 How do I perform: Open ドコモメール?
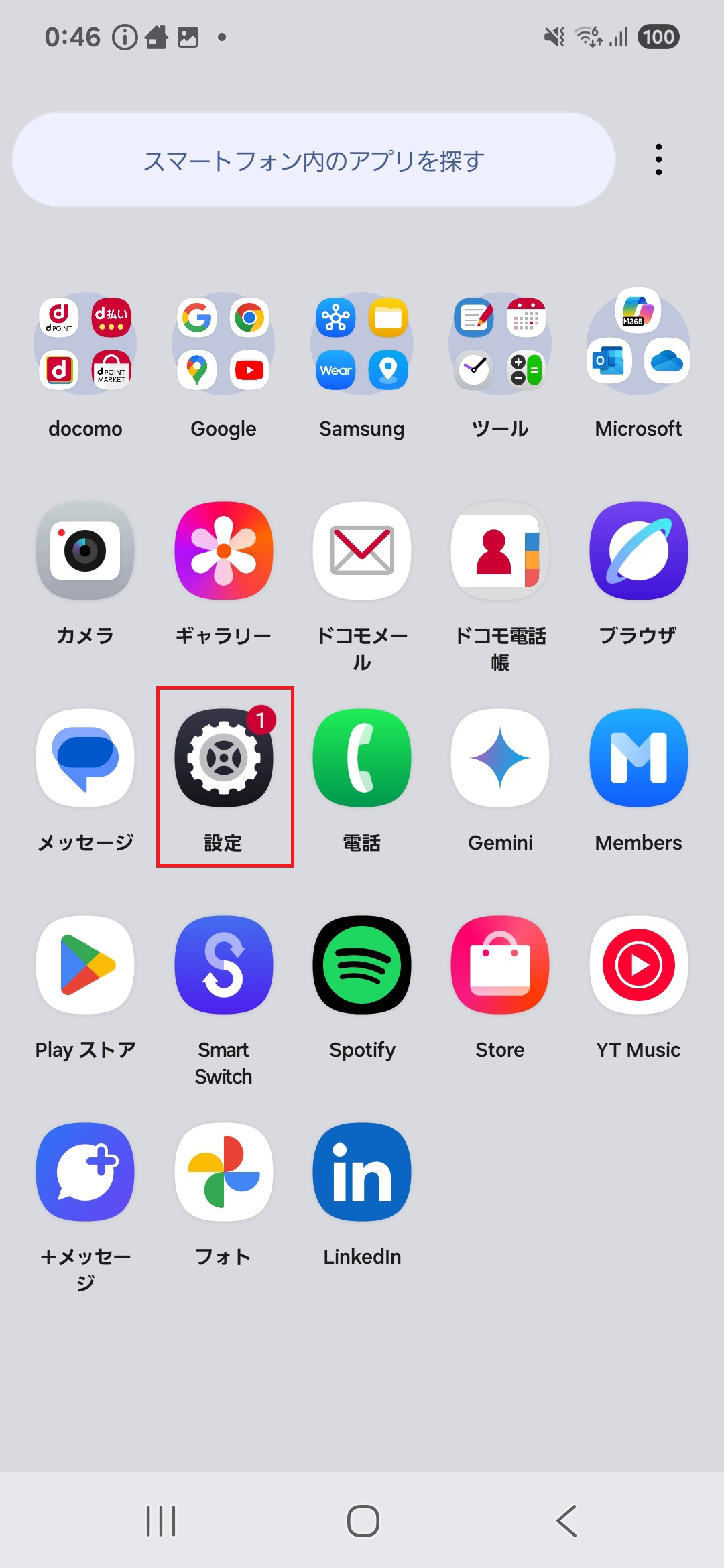pos(361,551)
